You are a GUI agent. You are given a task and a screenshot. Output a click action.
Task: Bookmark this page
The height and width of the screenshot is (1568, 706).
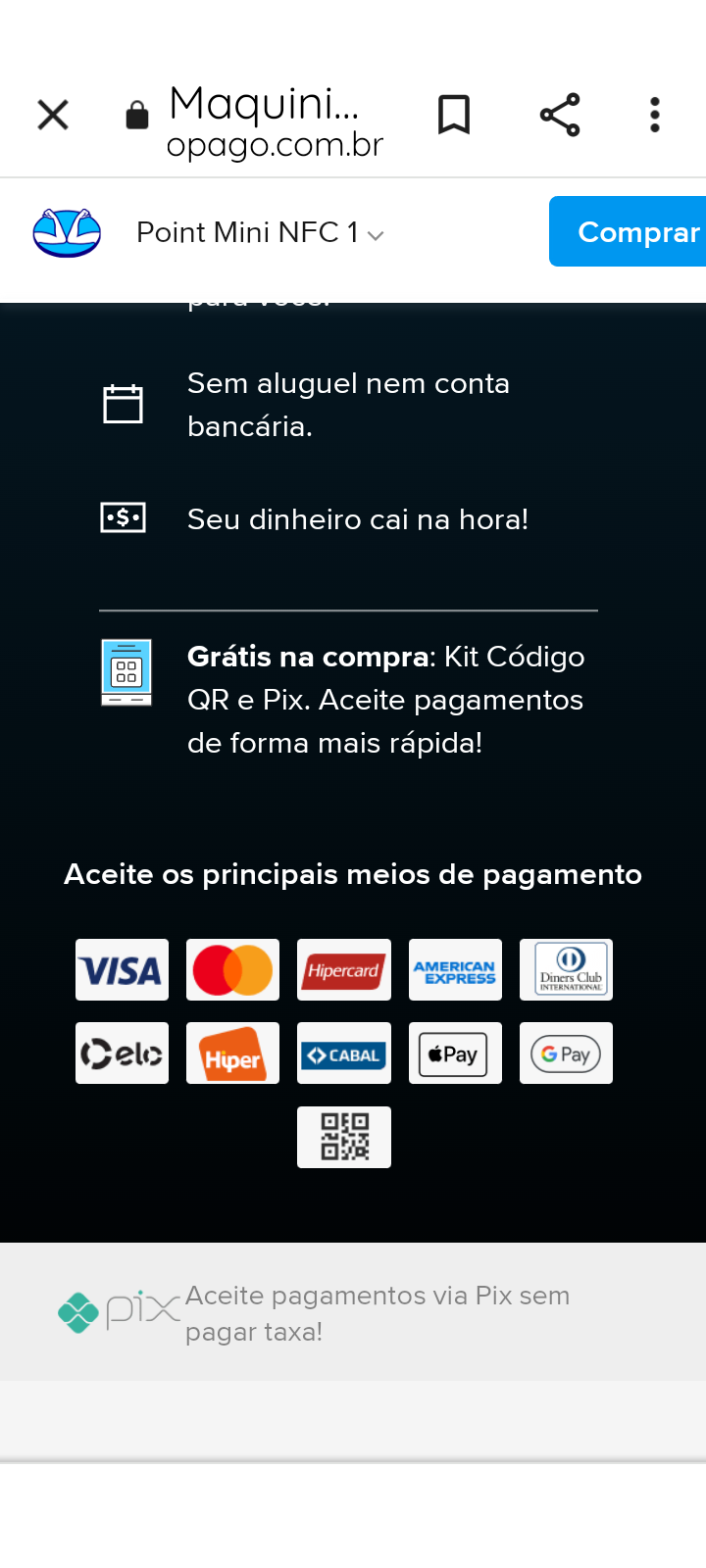coord(453,115)
